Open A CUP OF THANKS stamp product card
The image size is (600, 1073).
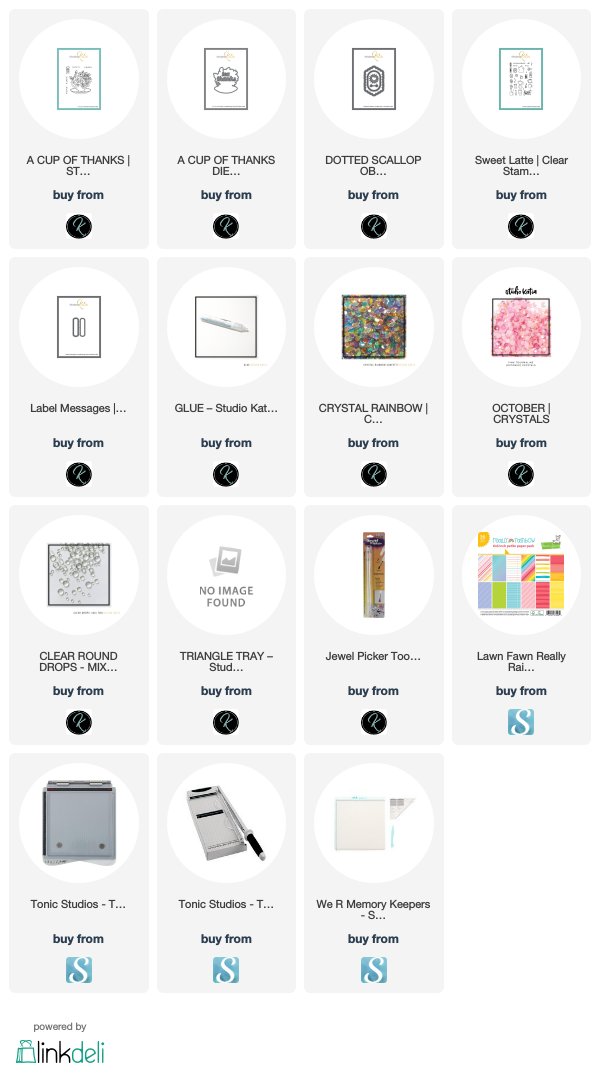point(79,129)
